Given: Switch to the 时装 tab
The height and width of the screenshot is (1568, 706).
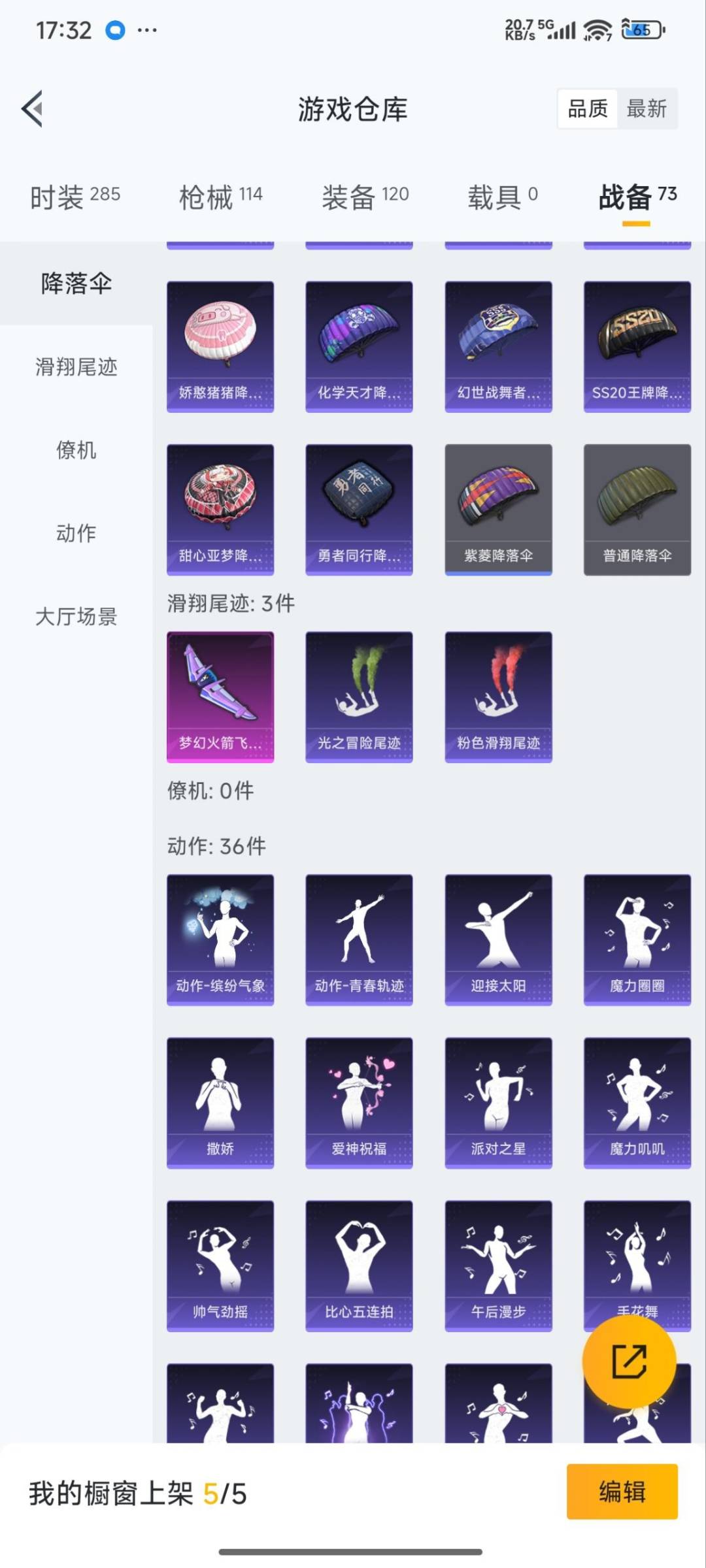Looking at the screenshot, I should (x=75, y=196).
